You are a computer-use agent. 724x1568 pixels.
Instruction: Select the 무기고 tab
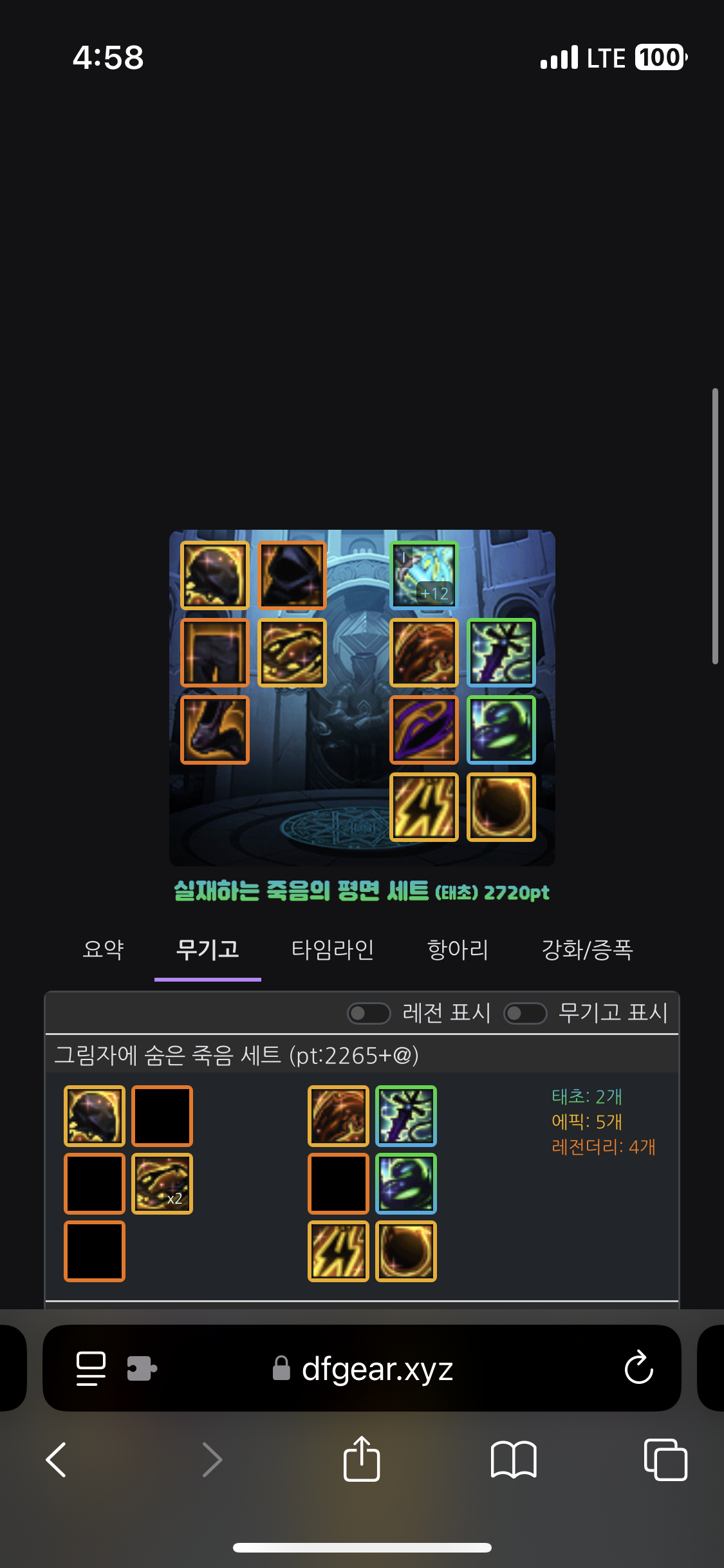pos(207,949)
